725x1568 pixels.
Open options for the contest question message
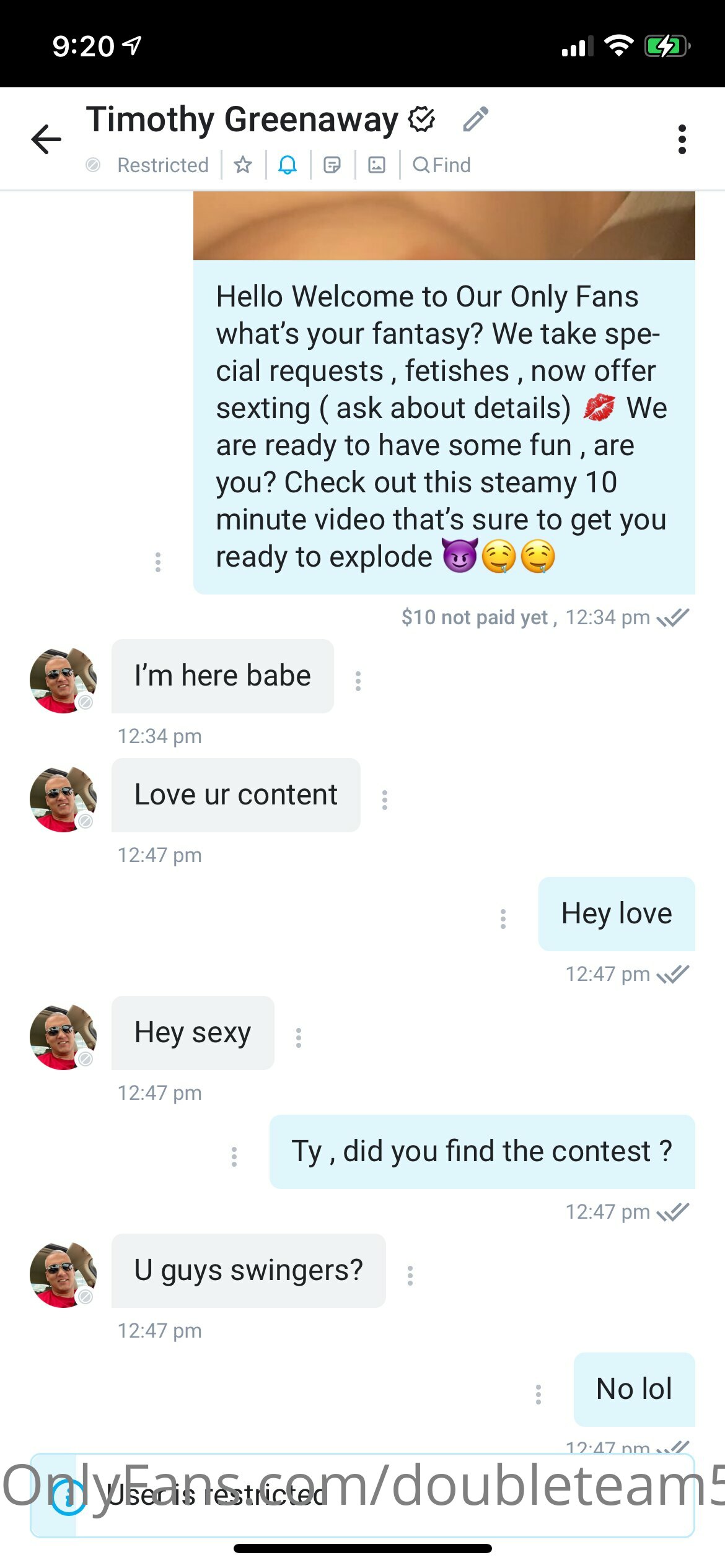234,1157
